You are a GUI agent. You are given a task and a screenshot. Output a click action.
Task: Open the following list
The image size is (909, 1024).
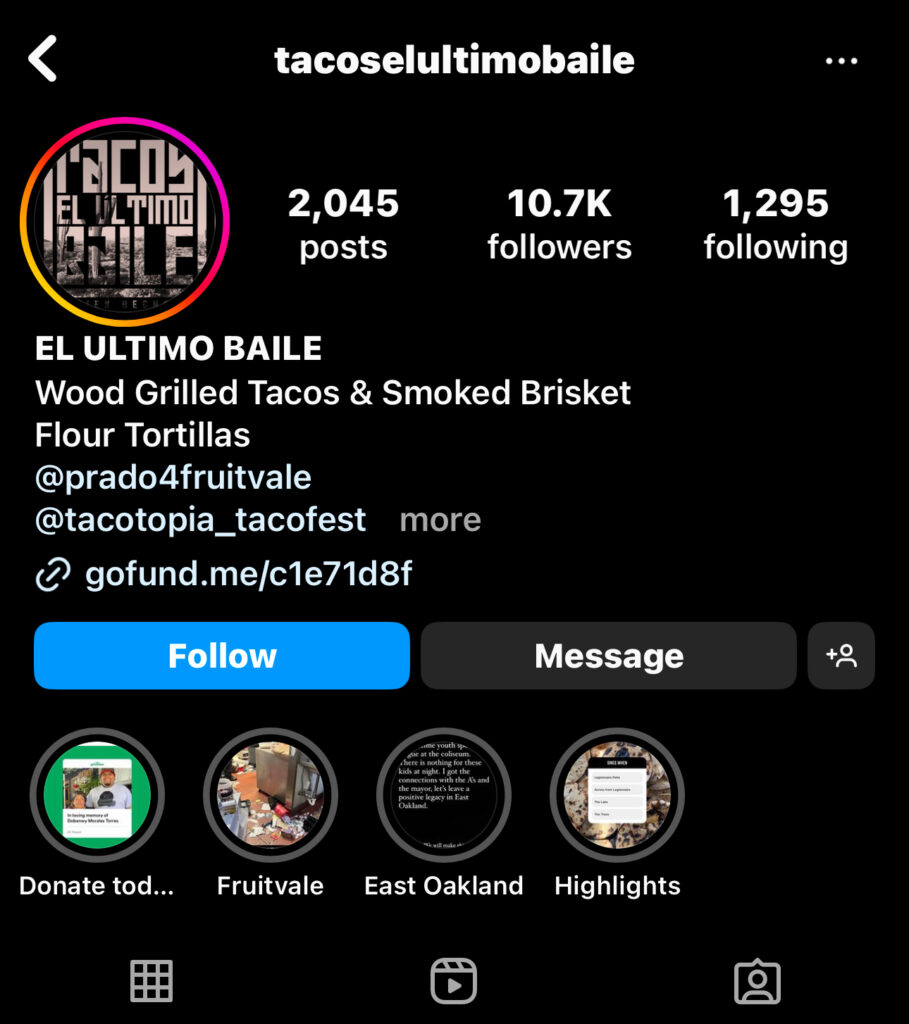point(775,224)
